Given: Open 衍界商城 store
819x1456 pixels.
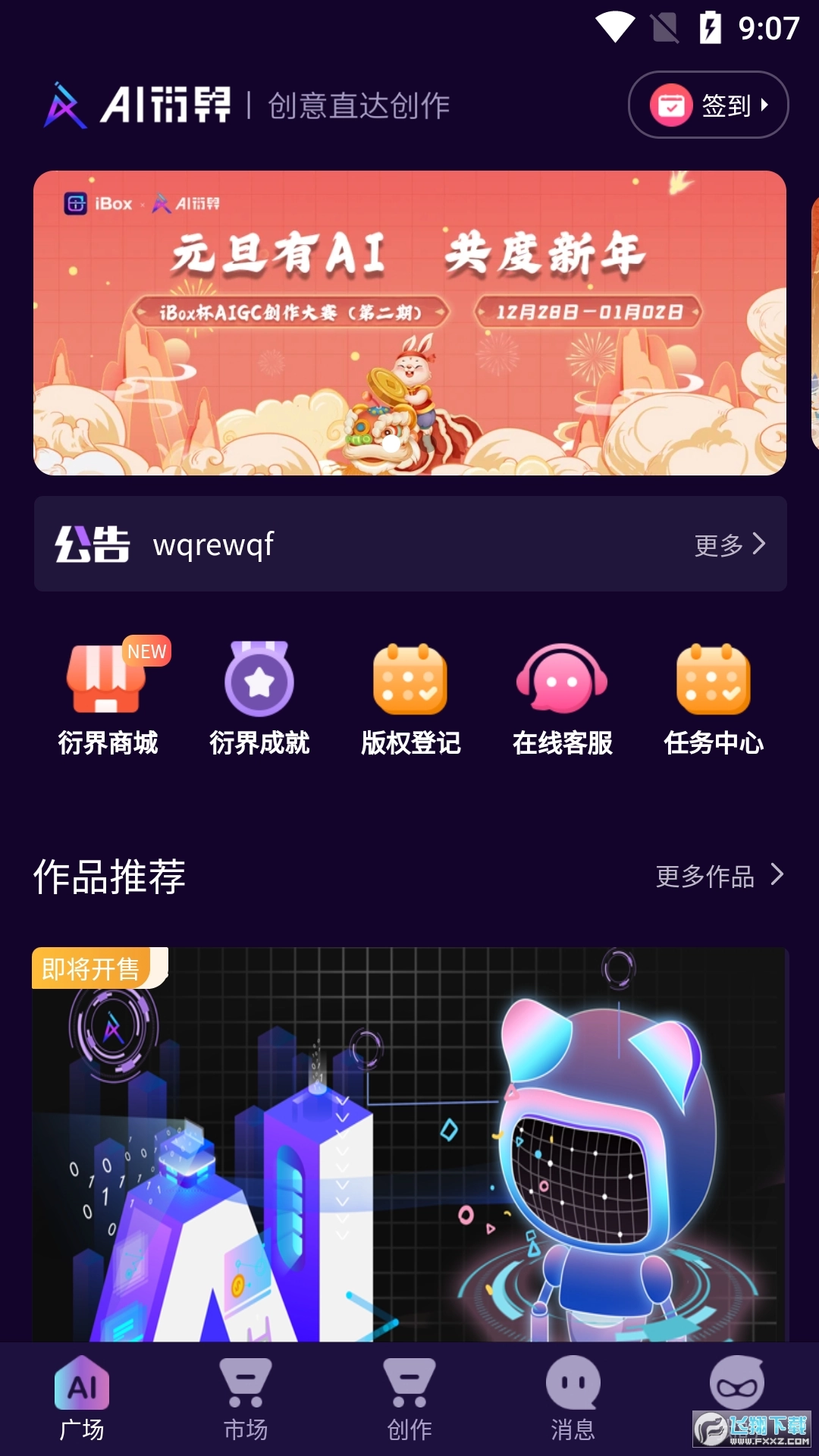Looking at the screenshot, I should pos(108,699).
